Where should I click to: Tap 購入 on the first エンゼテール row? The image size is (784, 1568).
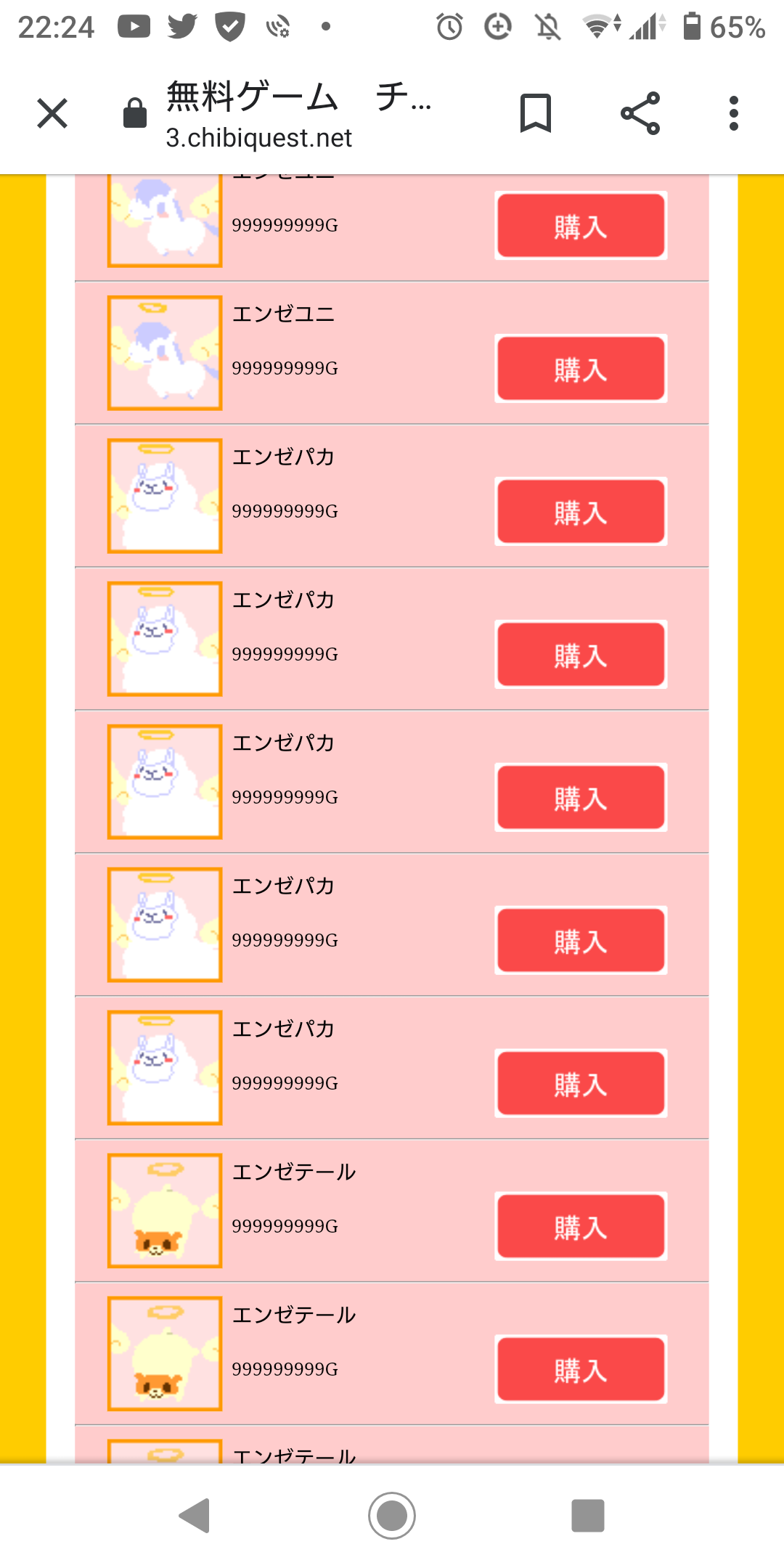coord(581,1227)
